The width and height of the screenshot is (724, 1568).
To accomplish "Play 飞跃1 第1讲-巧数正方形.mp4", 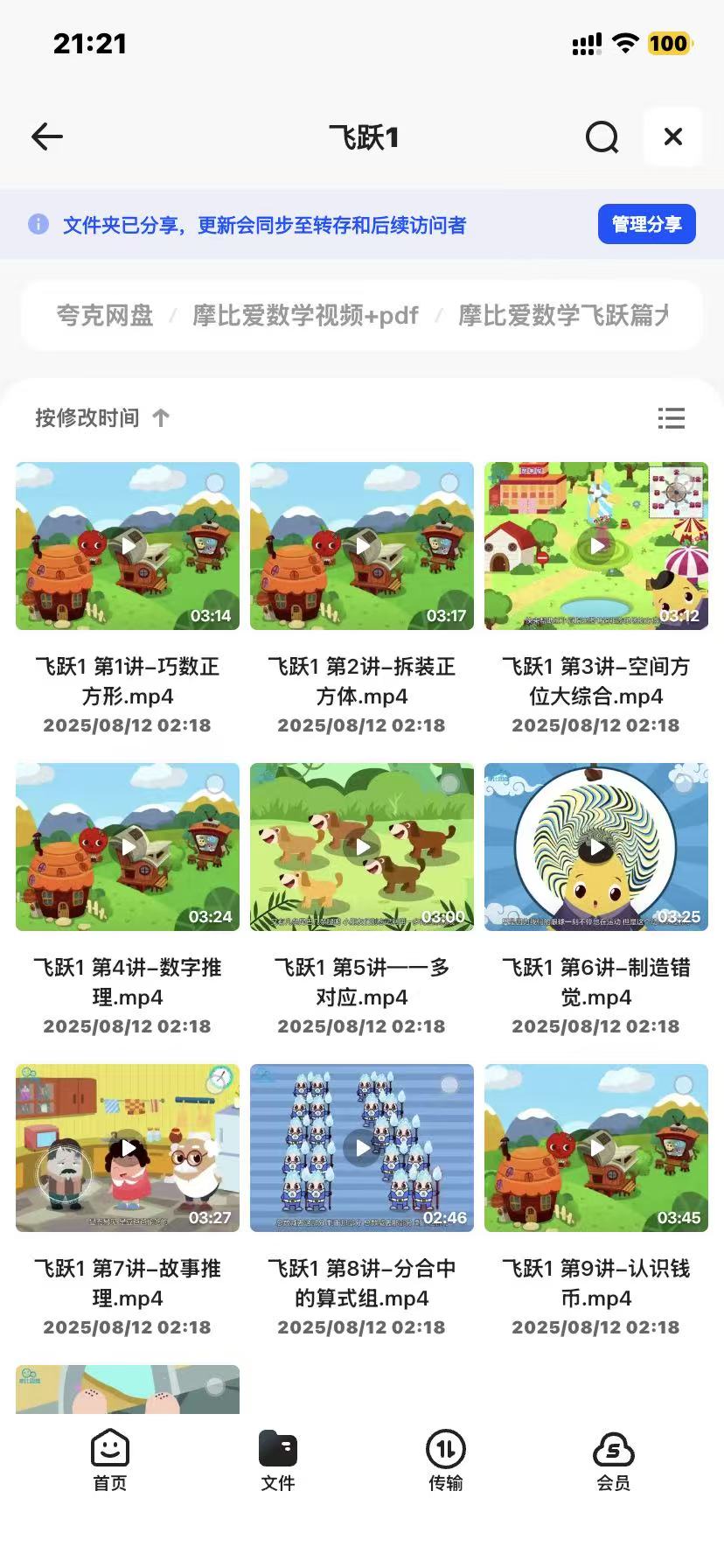I will tap(128, 546).
